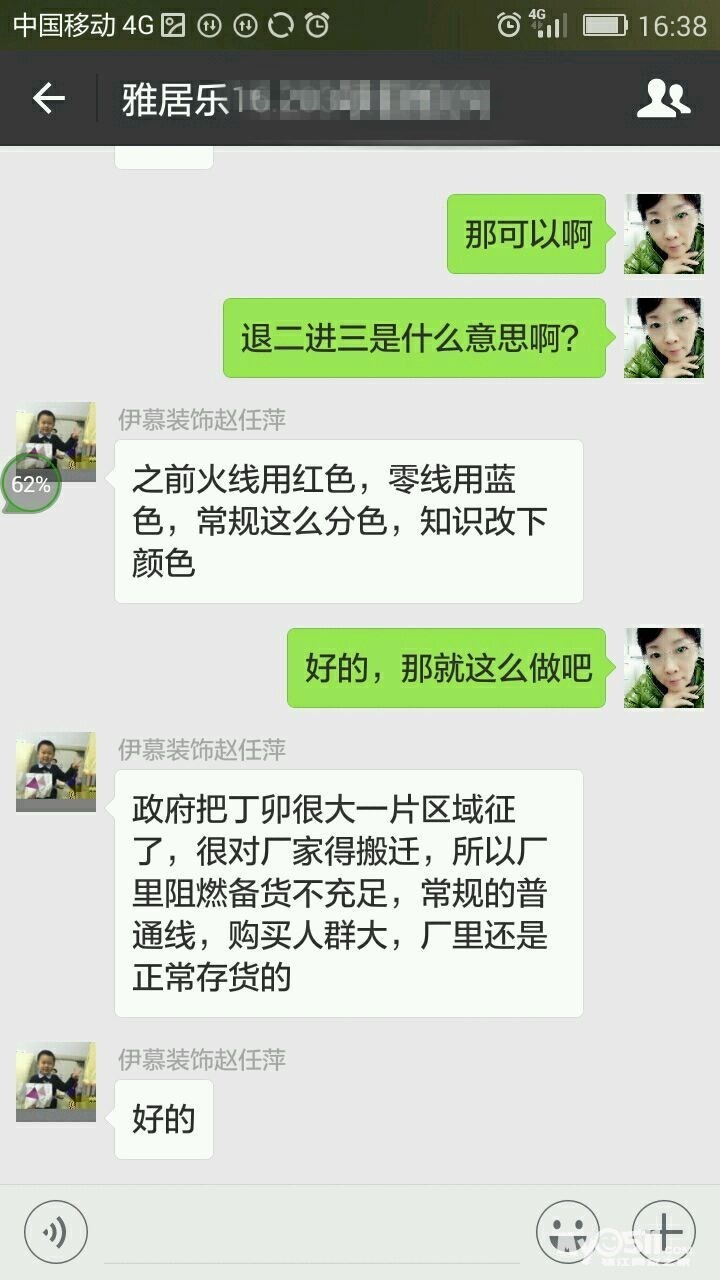Tap the 62% floating circle indicator
This screenshot has width=720, height=1280.
(31, 485)
